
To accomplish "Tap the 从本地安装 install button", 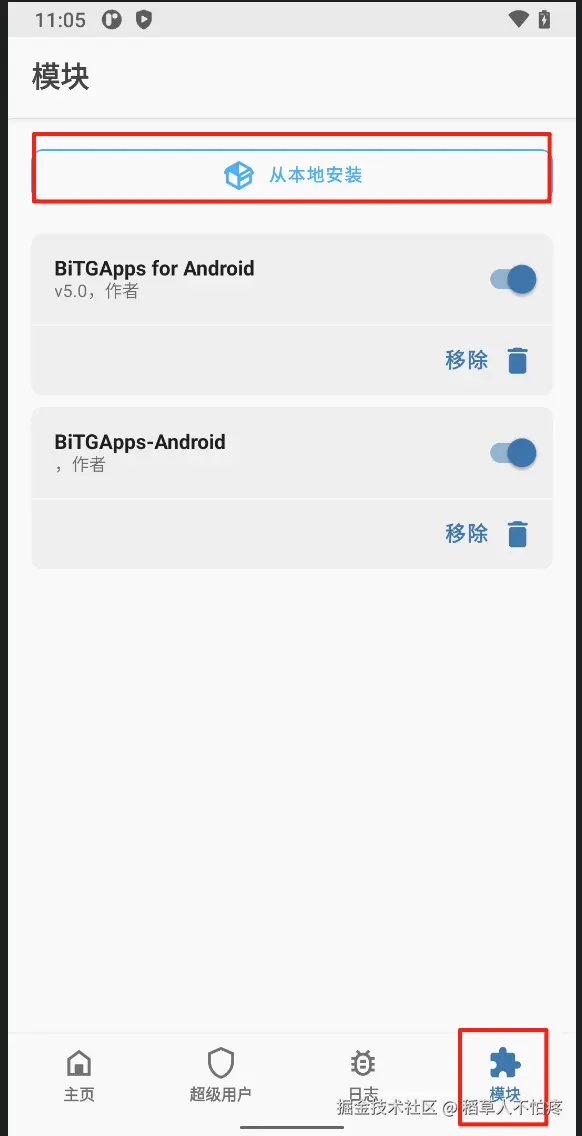I will pos(291,174).
